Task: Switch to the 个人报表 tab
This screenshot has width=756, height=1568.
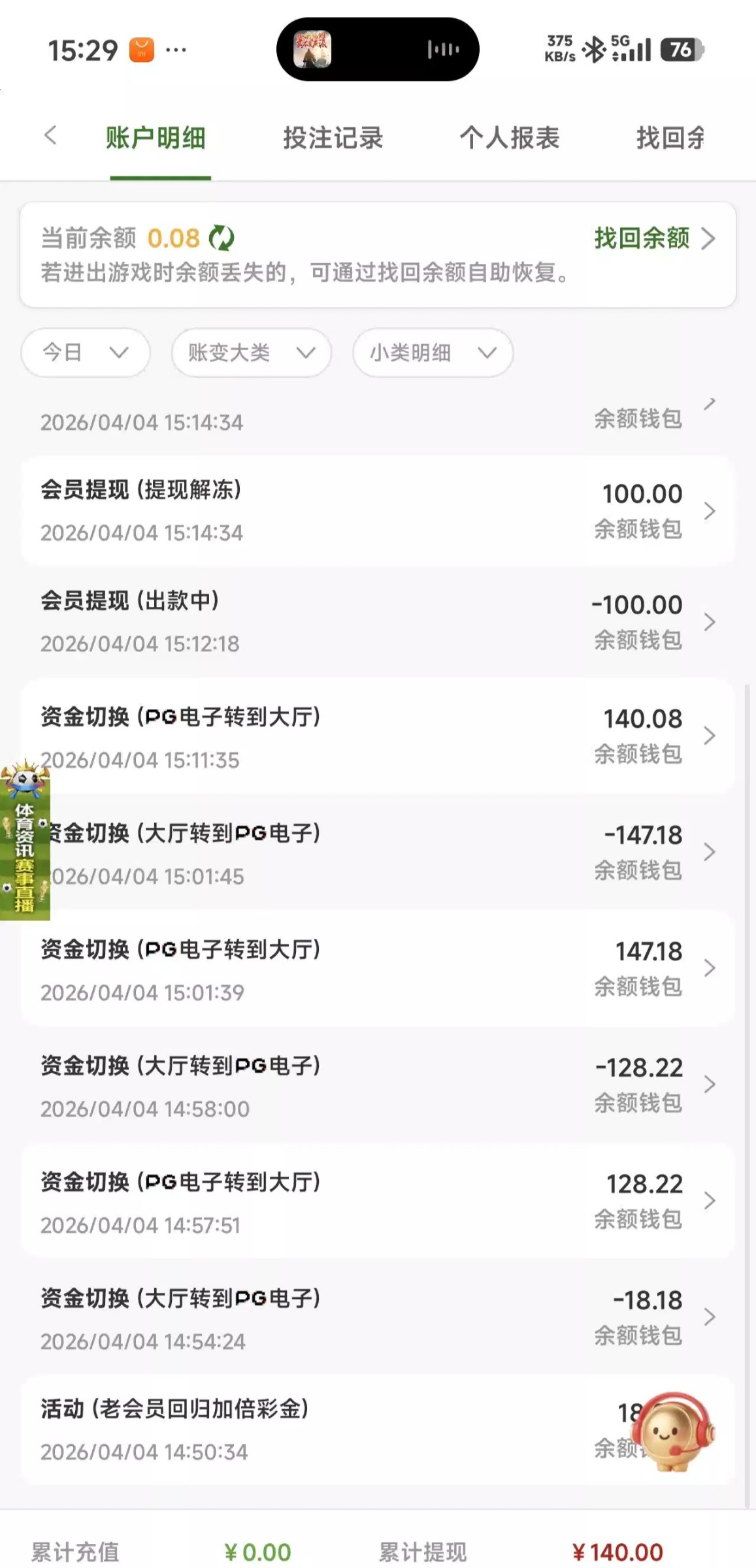Action: [x=510, y=138]
